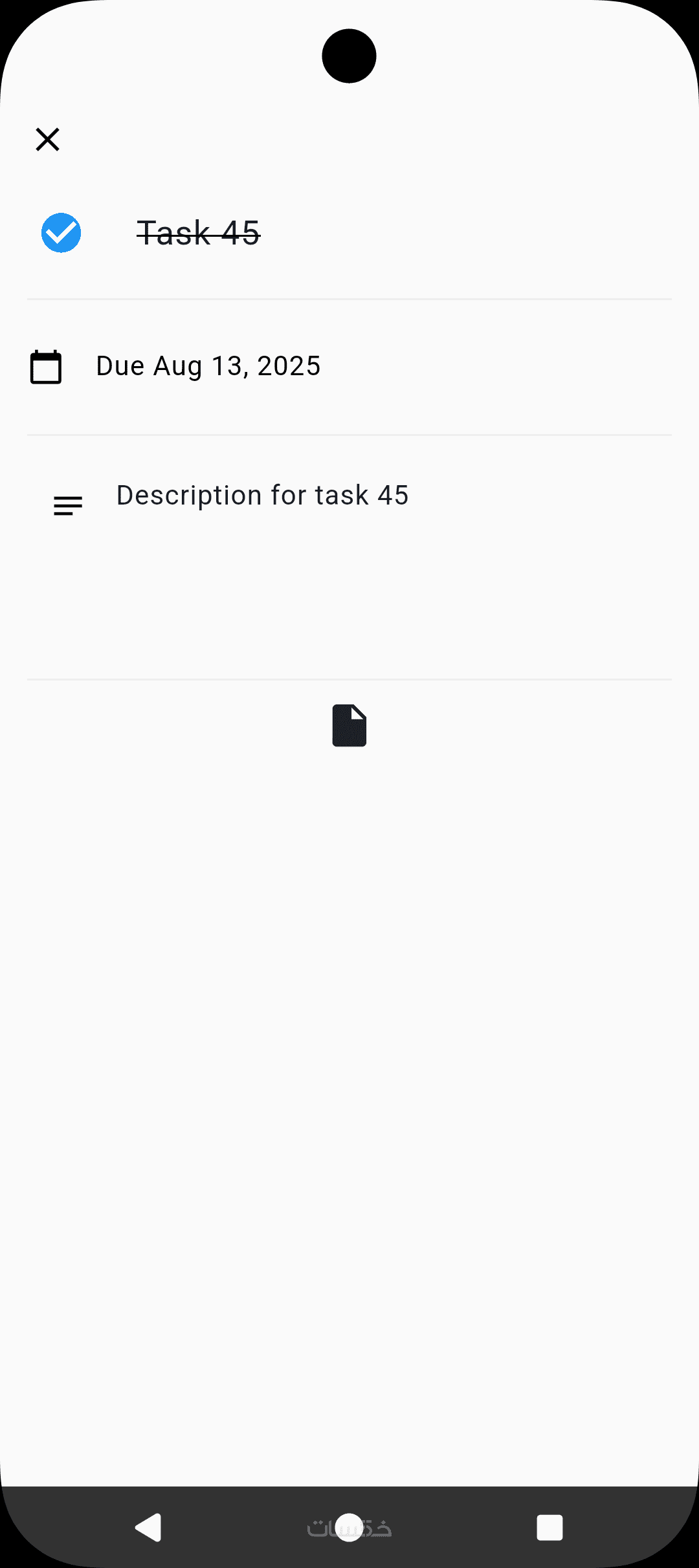
Task: Uncheck the completed Task 45 checkbox
Action: pyautogui.click(x=61, y=233)
